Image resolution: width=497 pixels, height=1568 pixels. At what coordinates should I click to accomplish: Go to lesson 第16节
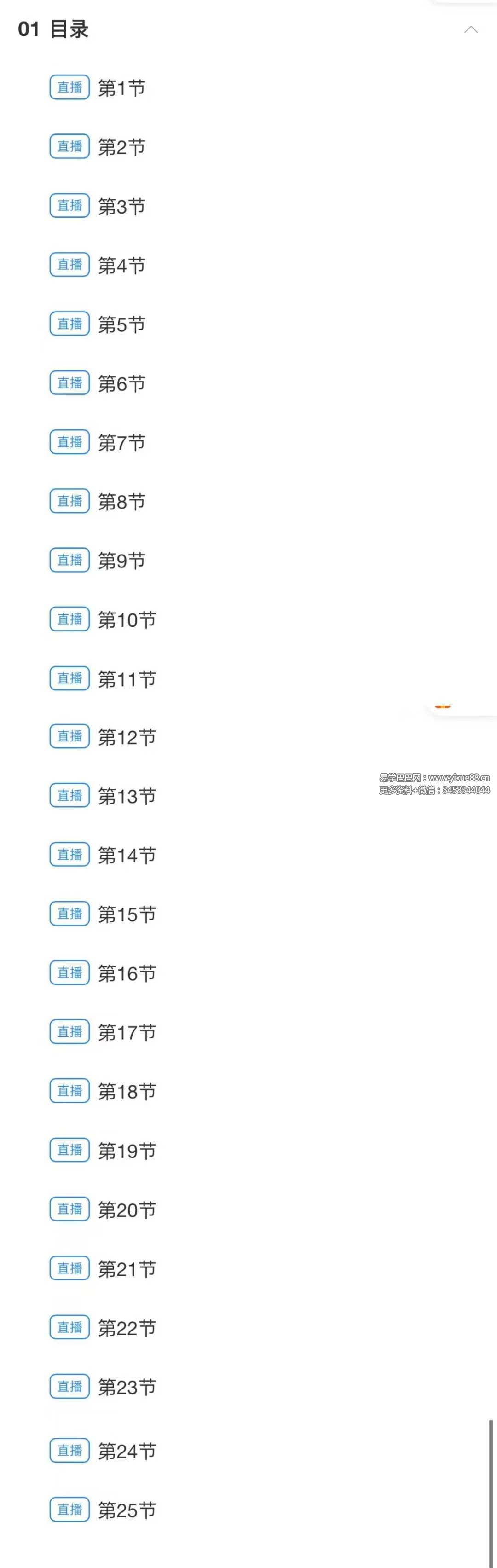(127, 973)
